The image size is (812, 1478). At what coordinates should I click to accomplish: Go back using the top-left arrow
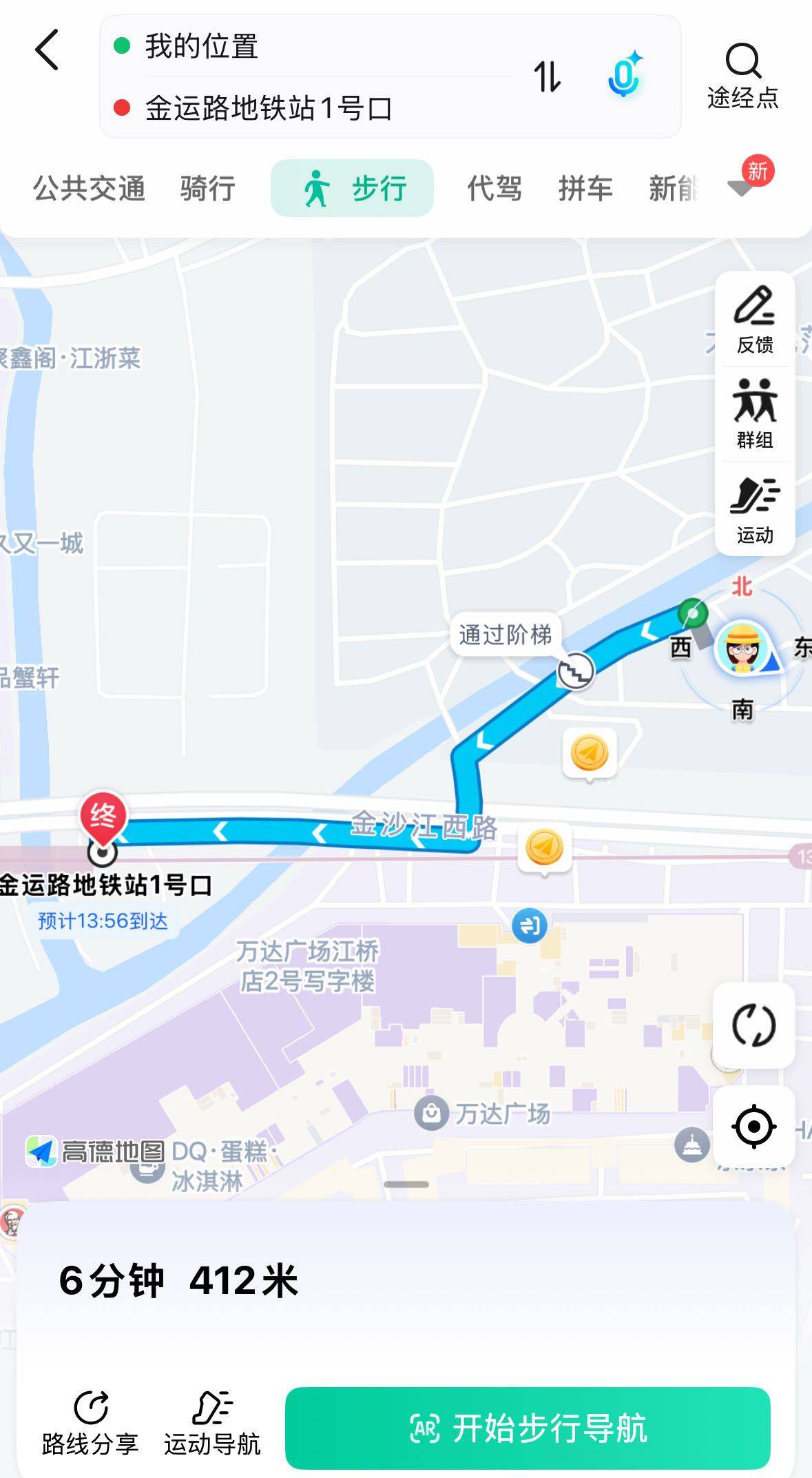pyautogui.click(x=47, y=50)
